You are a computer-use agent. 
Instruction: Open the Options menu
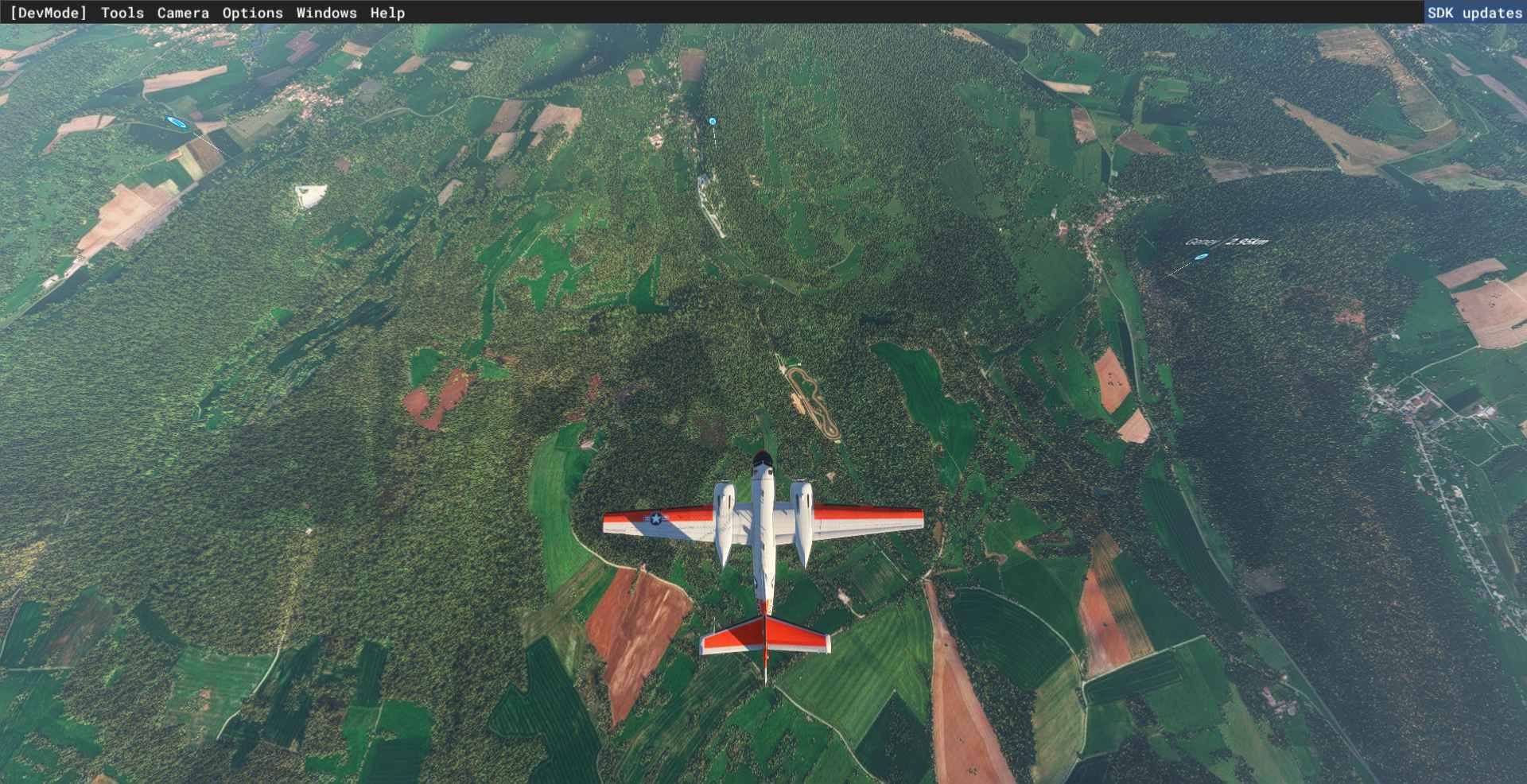click(x=252, y=13)
